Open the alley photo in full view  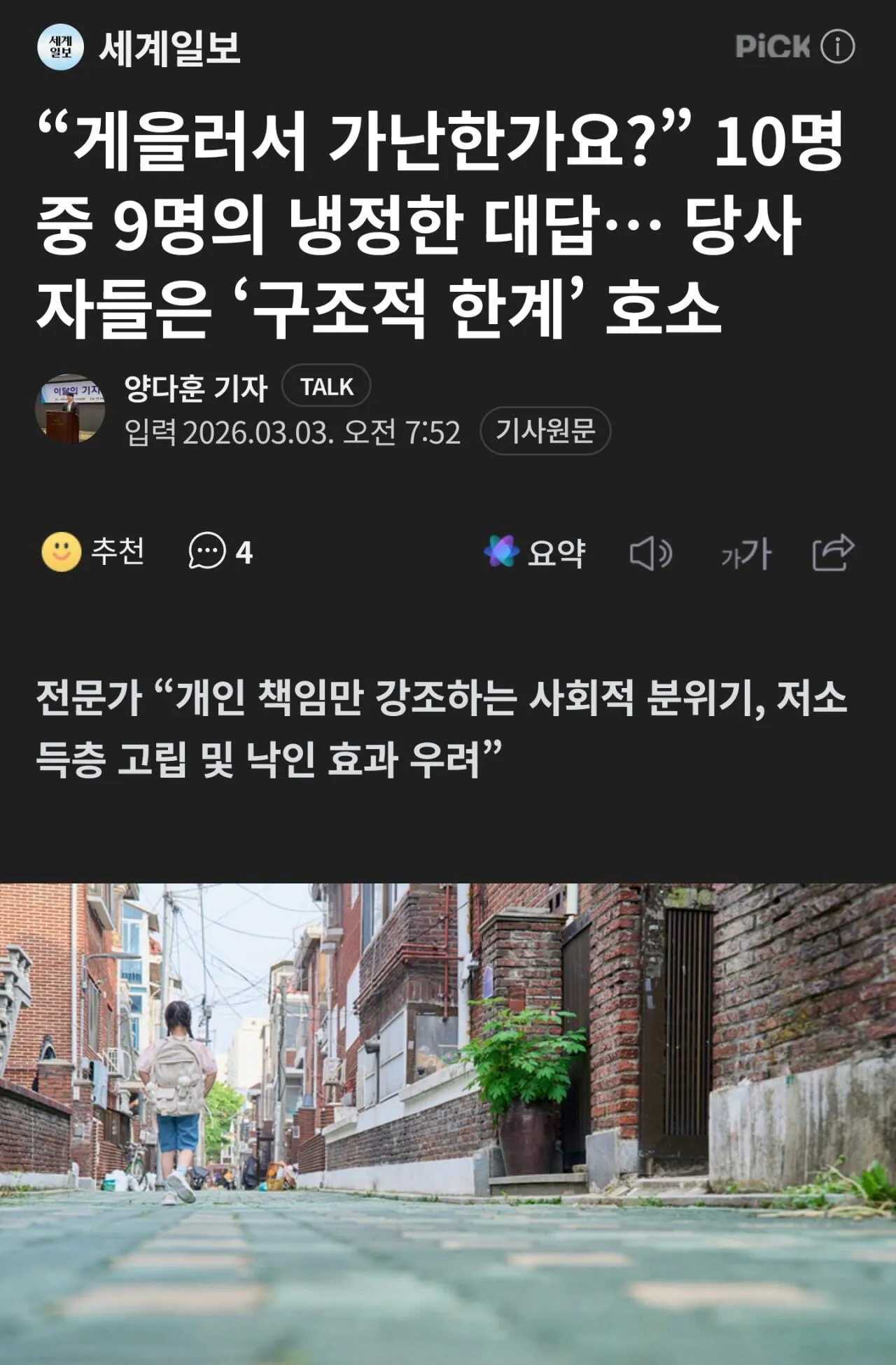coord(448,1120)
